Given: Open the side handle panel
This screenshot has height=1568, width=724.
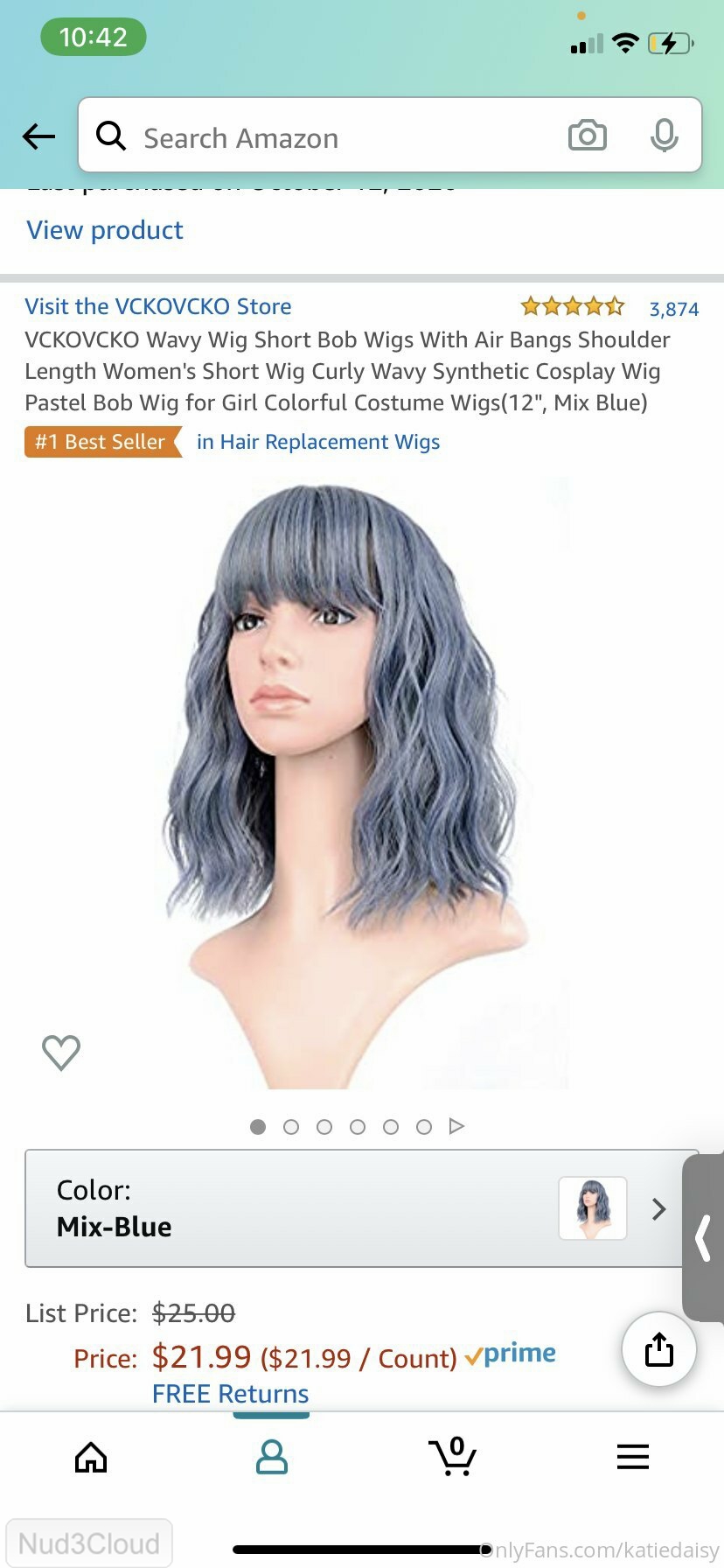Looking at the screenshot, I should click(x=704, y=1237).
